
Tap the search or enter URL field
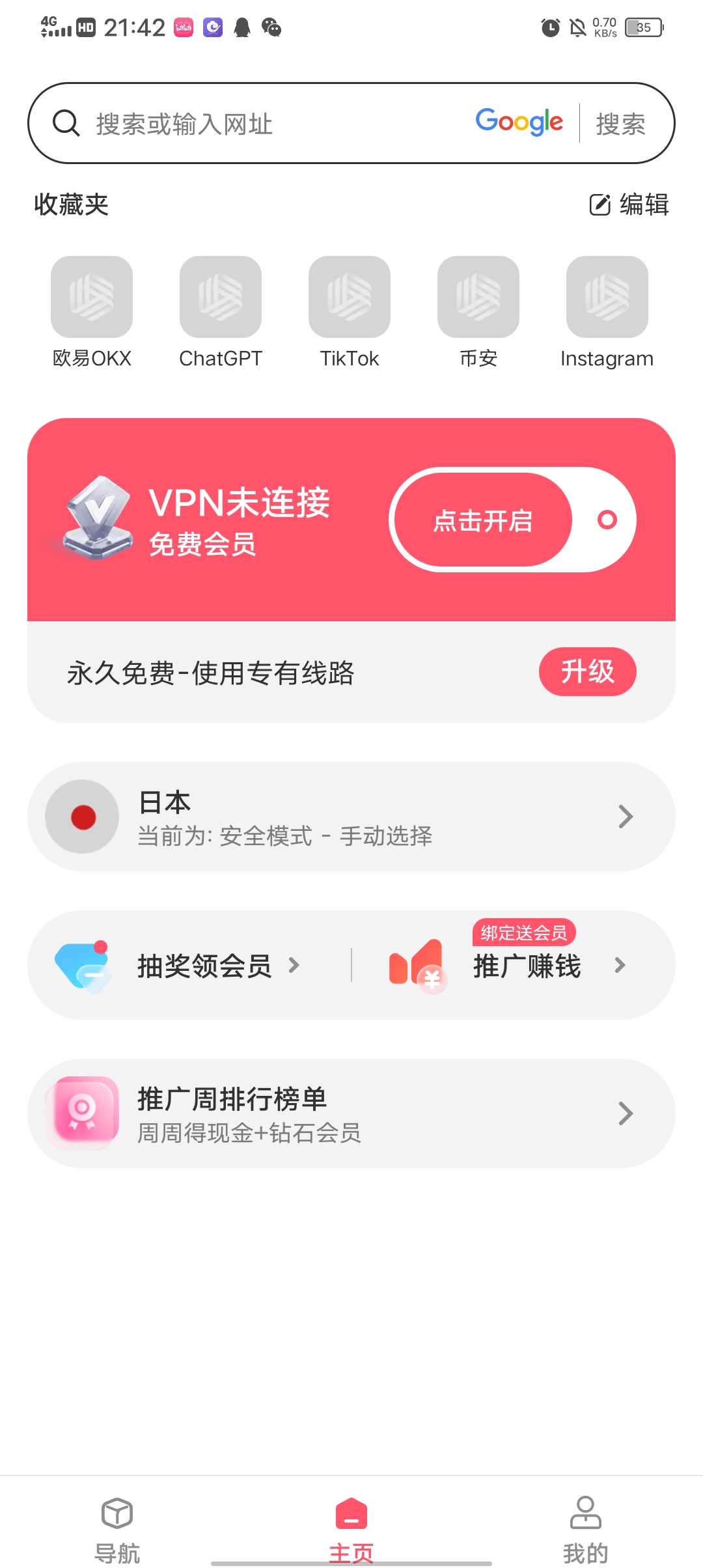[x=260, y=124]
